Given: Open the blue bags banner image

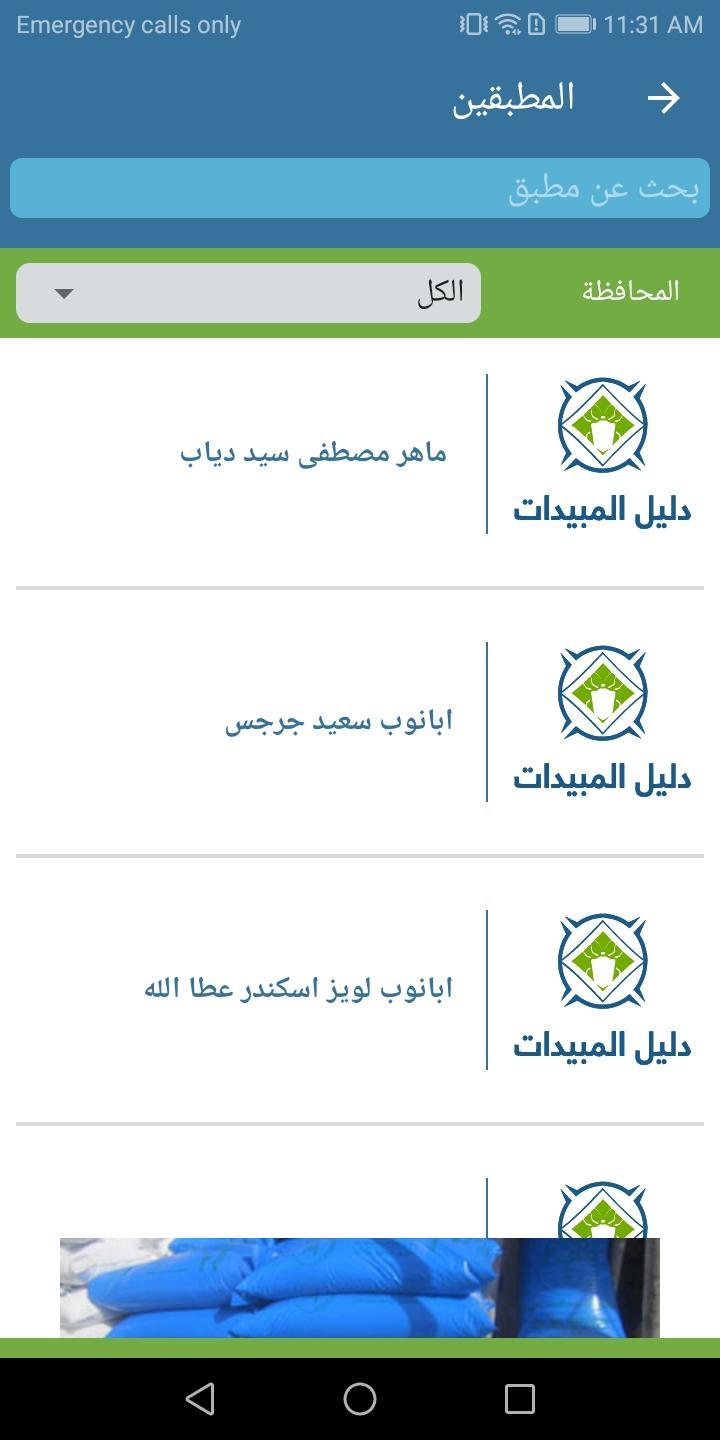Looking at the screenshot, I should pos(360,1287).
